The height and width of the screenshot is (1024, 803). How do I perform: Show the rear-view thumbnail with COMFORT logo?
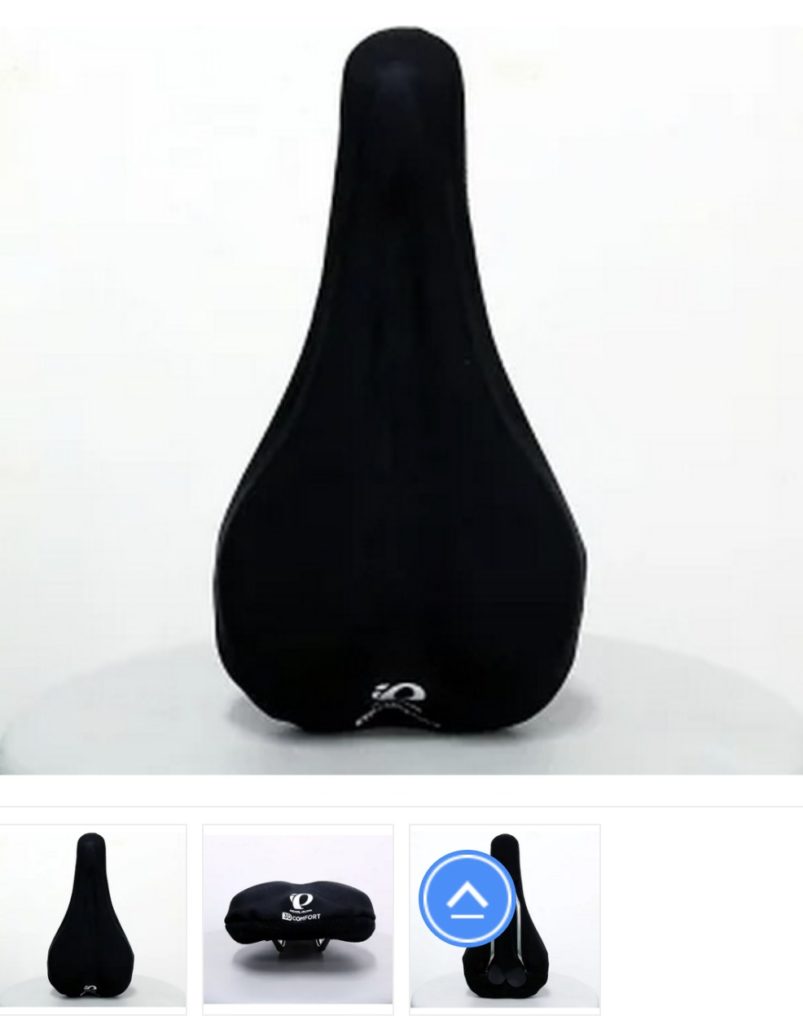pyautogui.click(x=298, y=915)
